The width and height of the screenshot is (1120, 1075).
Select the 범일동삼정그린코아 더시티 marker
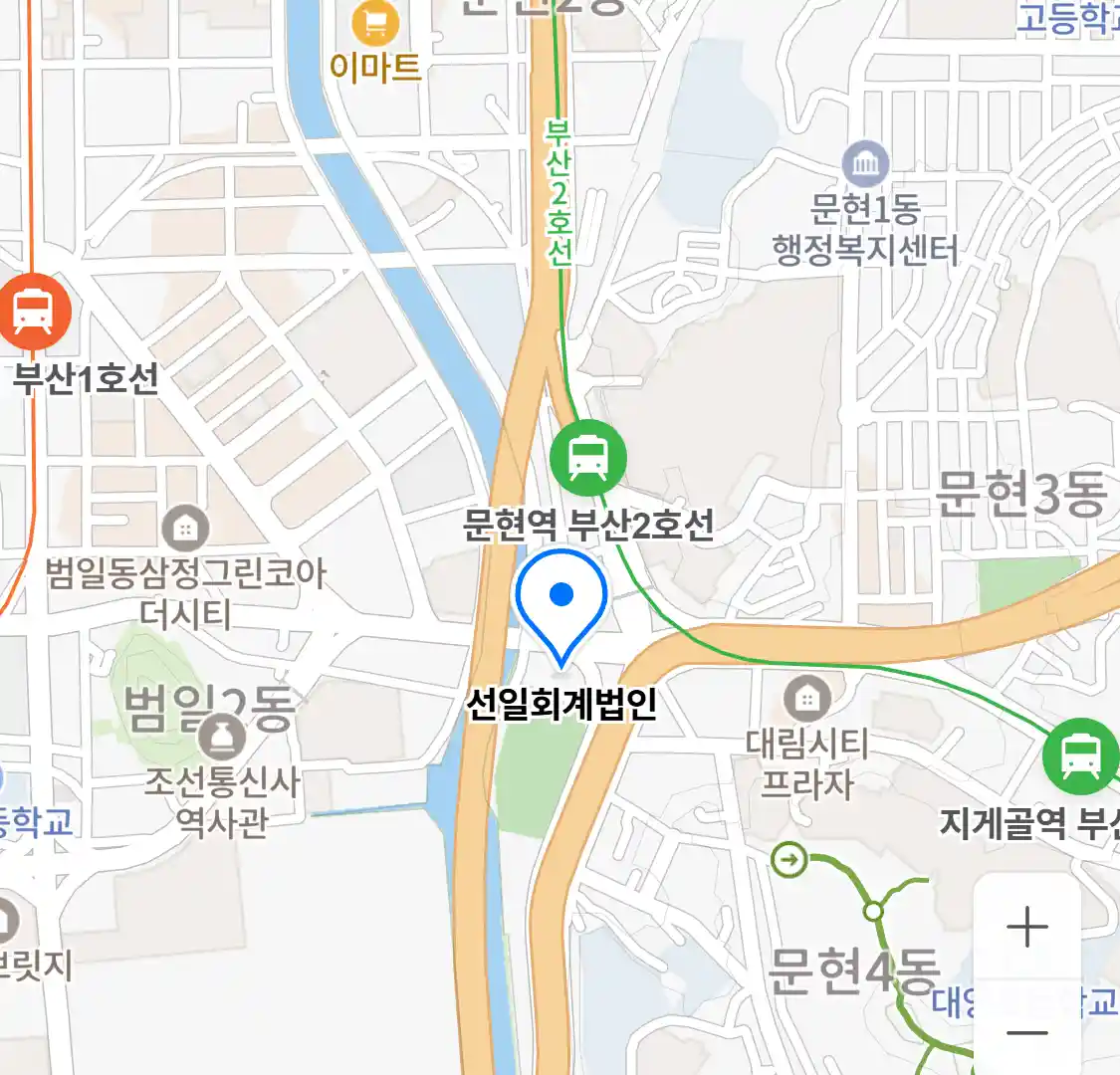click(184, 529)
